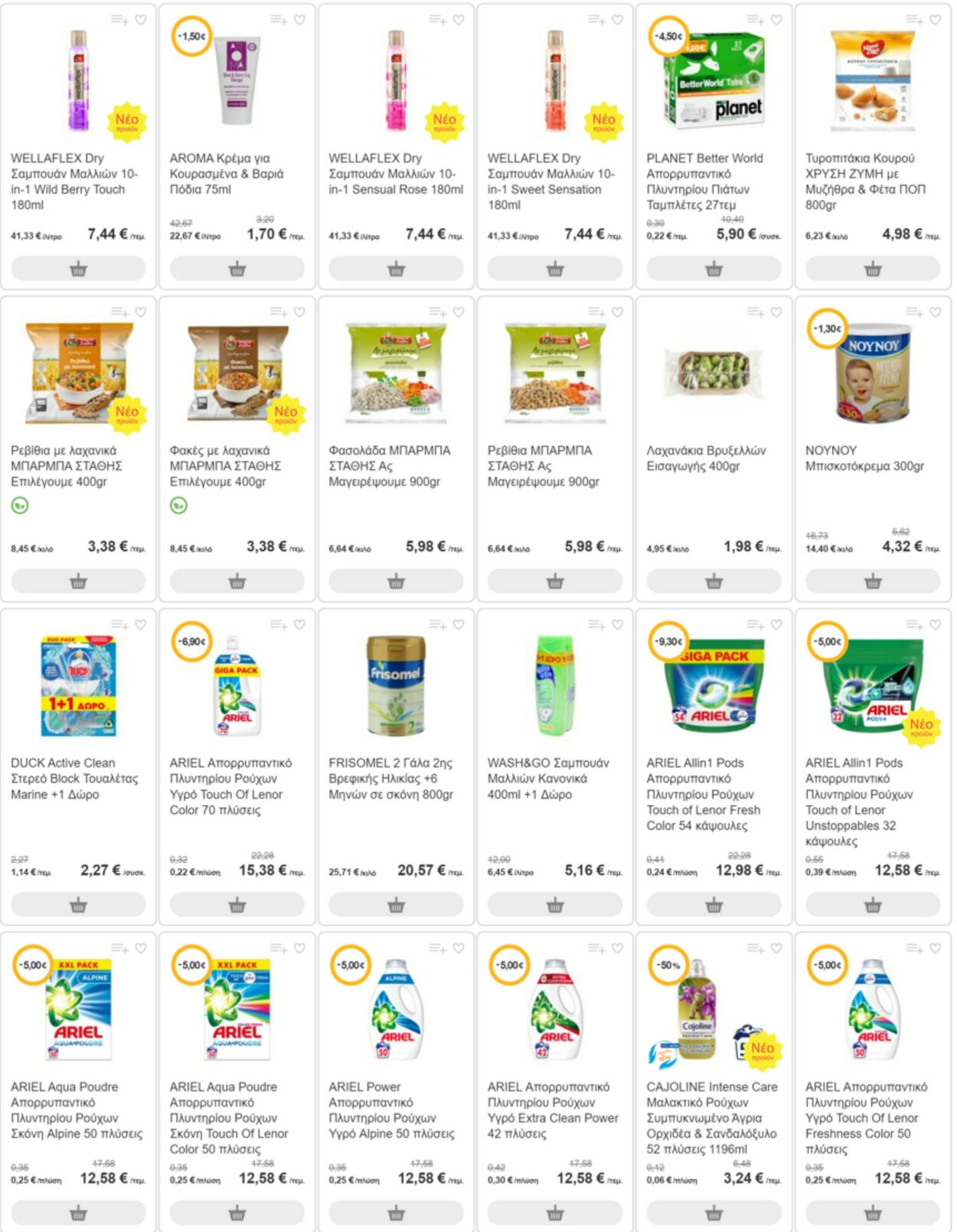Open DUCK Active Clean Marine product

(x=74, y=778)
